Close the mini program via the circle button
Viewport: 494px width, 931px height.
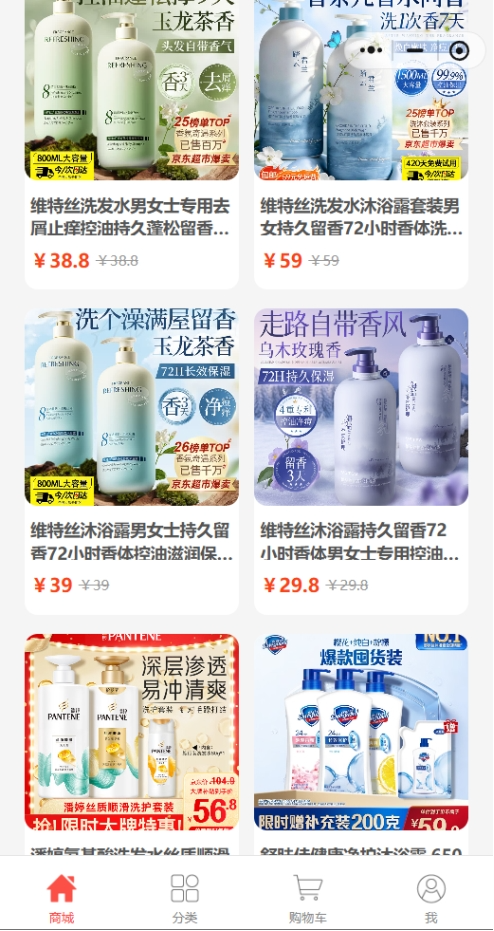[x=459, y=50]
